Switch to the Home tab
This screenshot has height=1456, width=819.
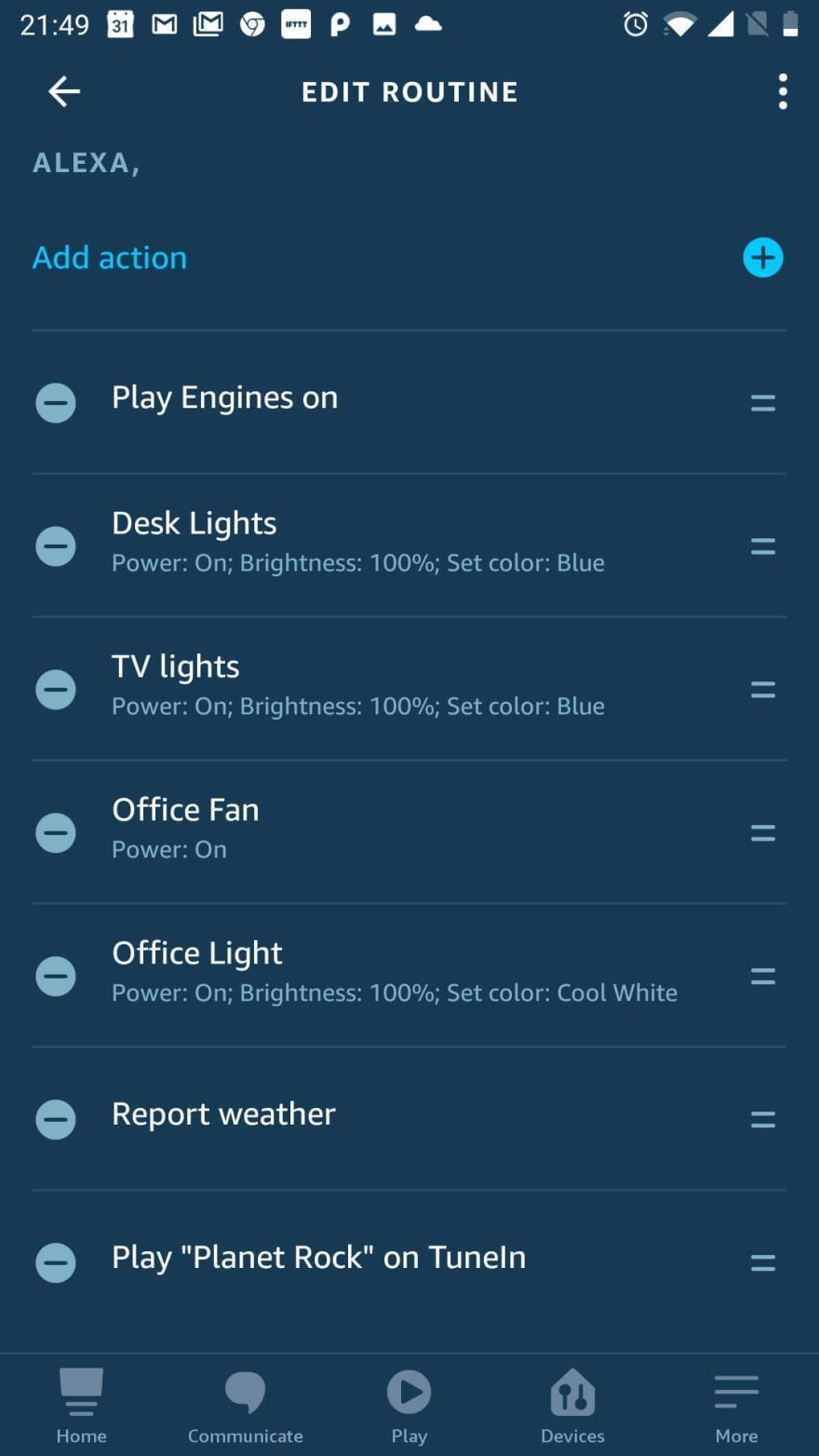[82, 1406]
